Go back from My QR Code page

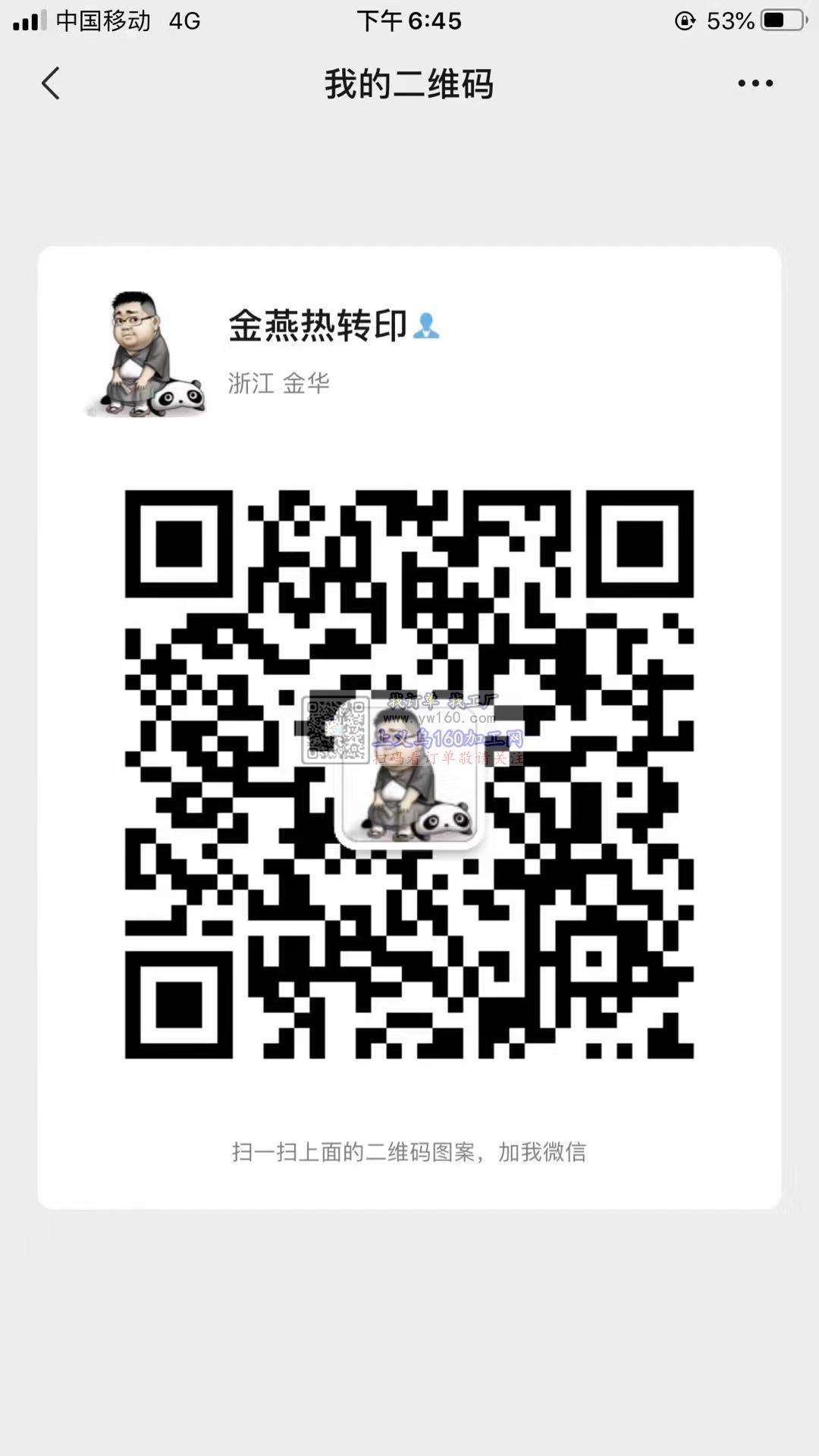pos(50,83)
